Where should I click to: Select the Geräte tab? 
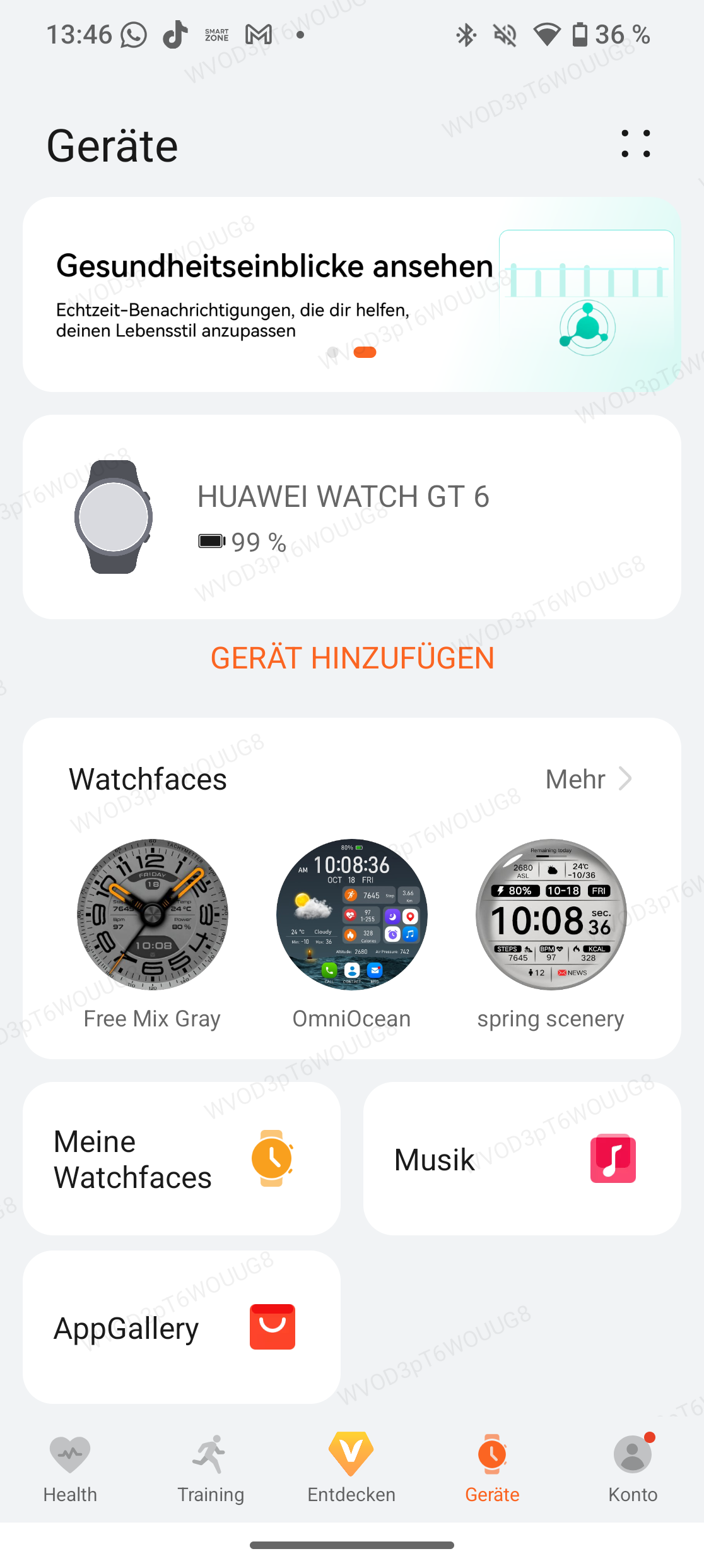pos(492,1468)
